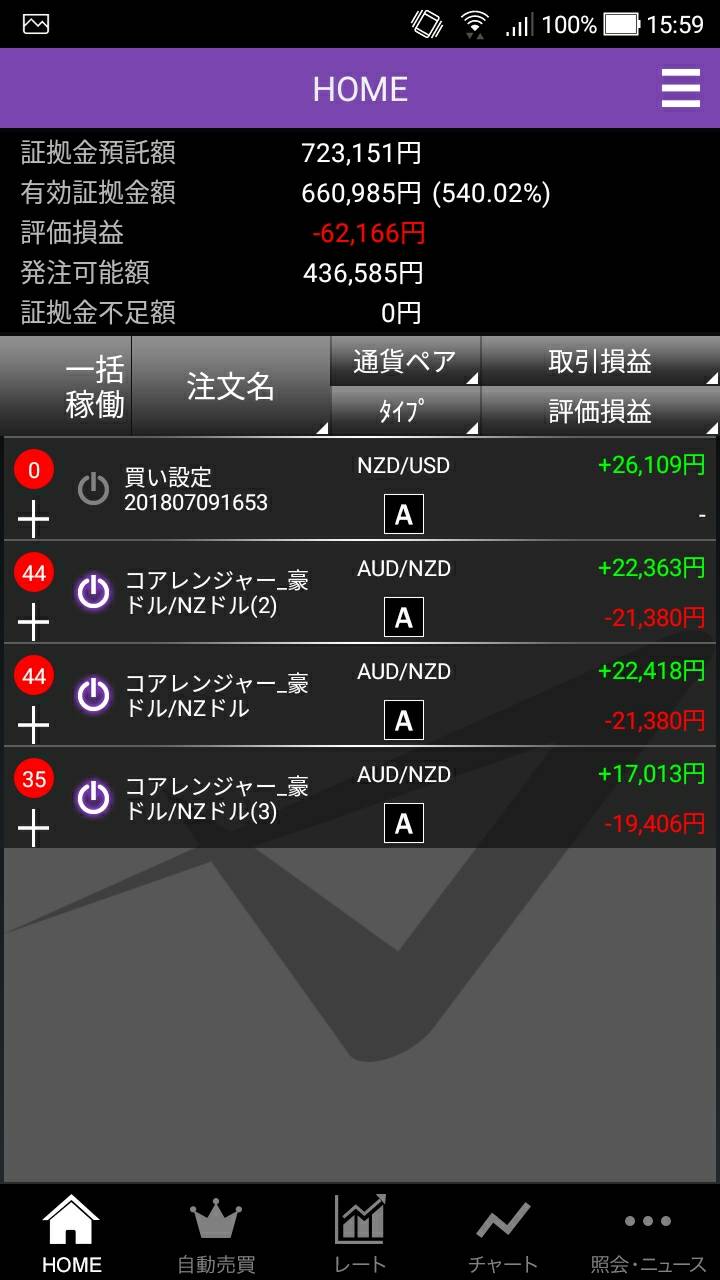
Task: Toggle power for 買い設定 201807091653
Action: pos(94,489)
